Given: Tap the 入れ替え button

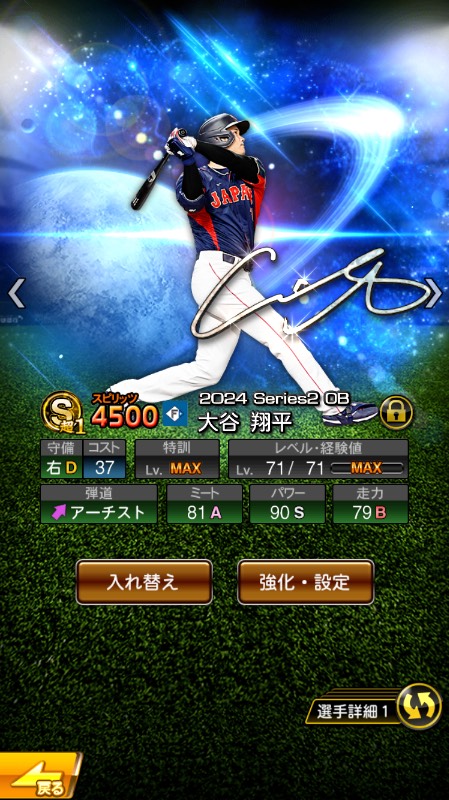Looking at the screenshot, I should click(x=144, y=582).
